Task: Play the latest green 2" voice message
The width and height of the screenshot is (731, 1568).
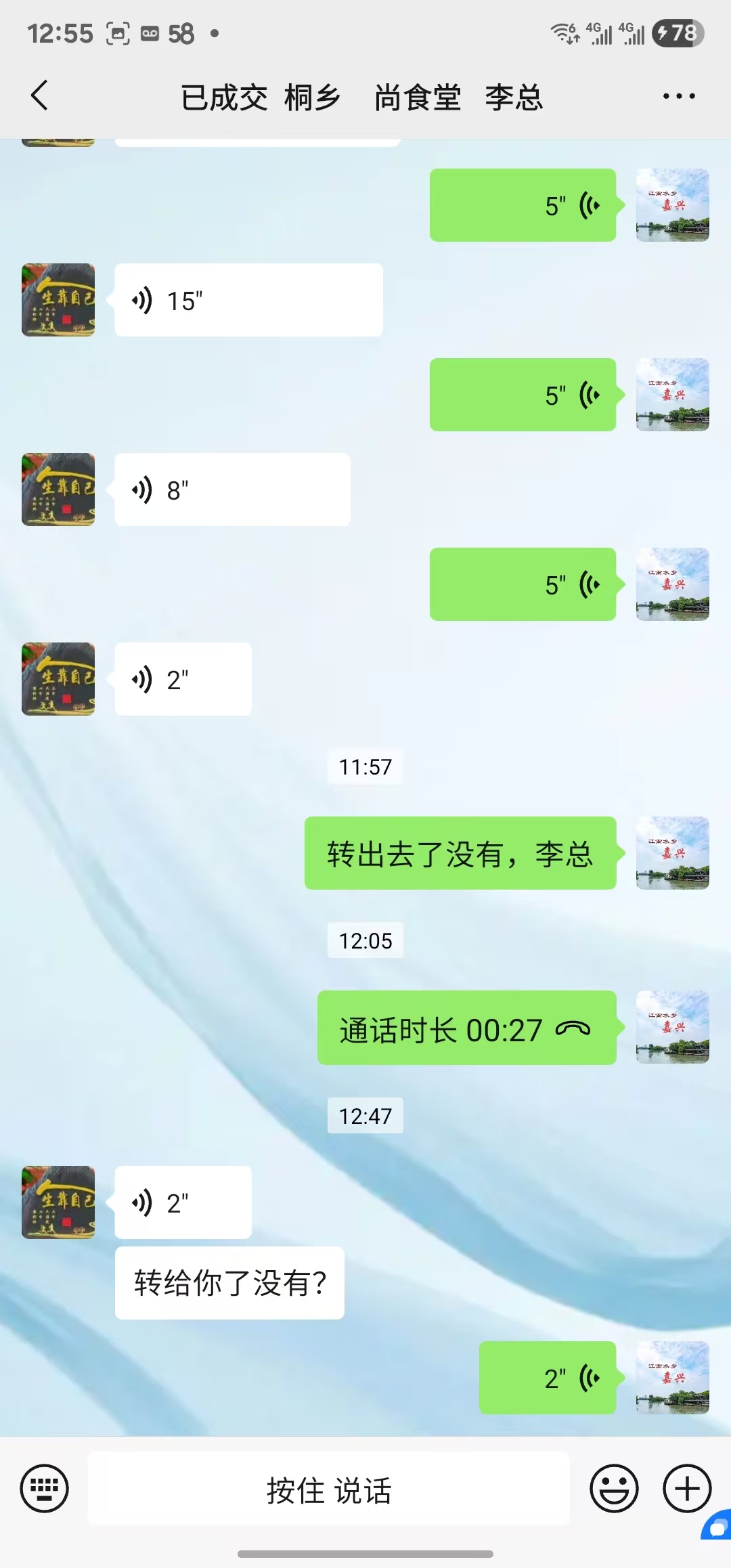Action: (548, 1378)
